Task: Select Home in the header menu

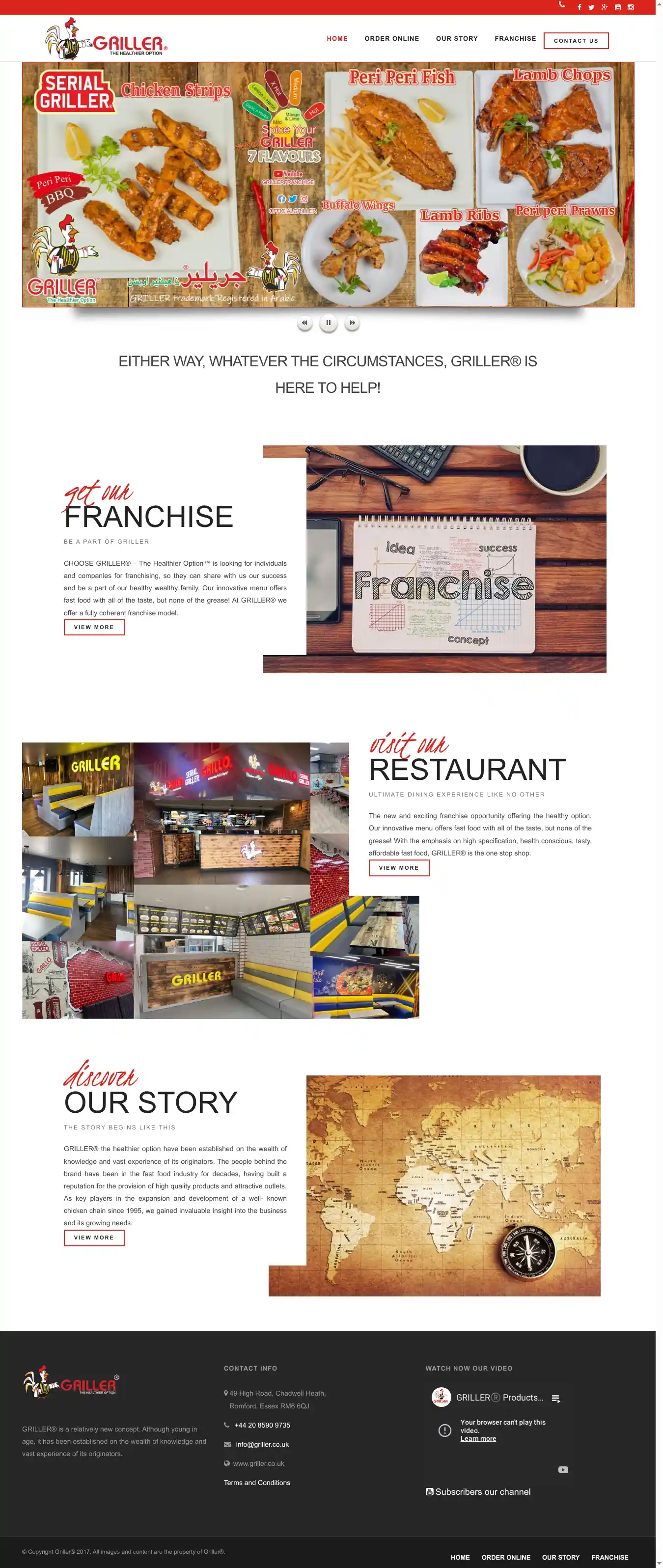Action: (337, 38)
